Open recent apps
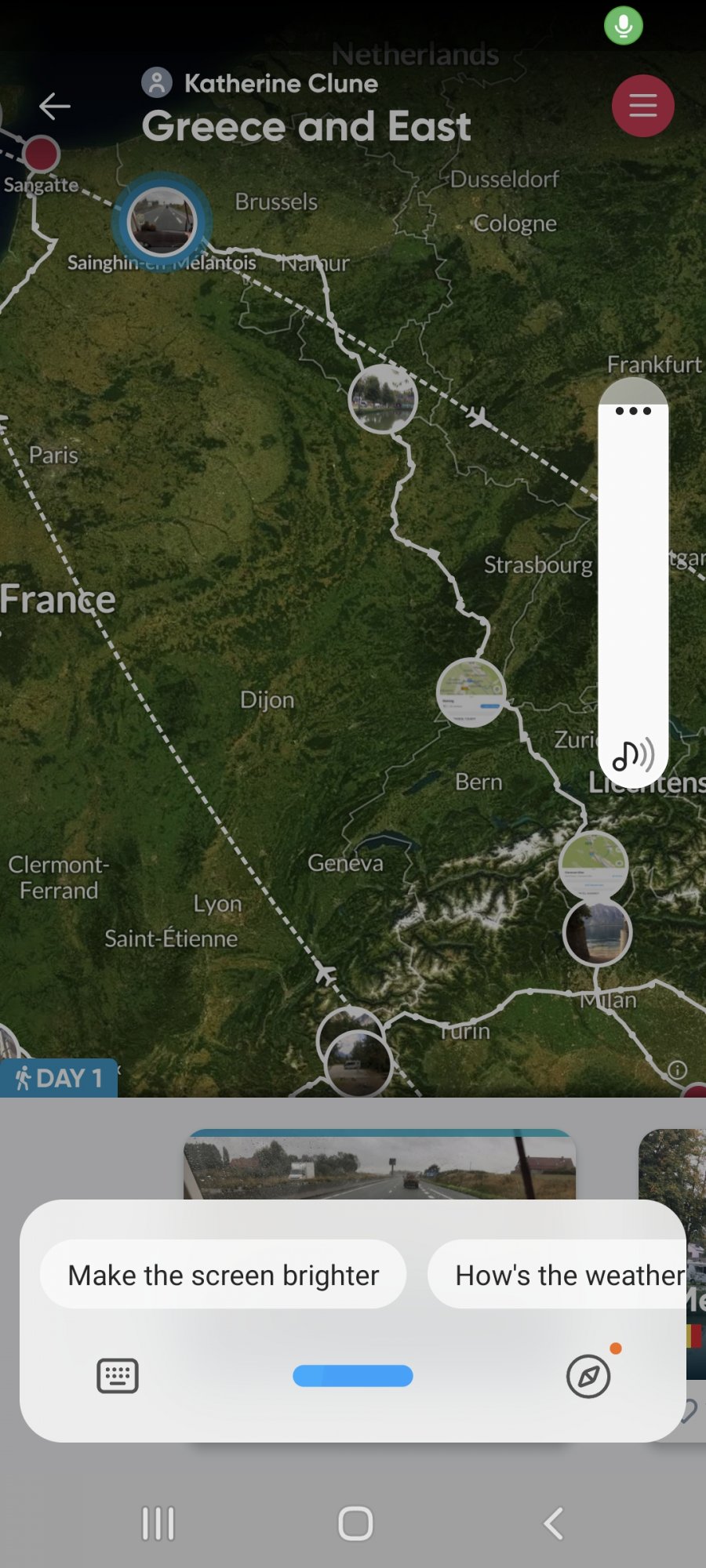The width and height of the screenshot is (706, 1568). [158, 1523]
